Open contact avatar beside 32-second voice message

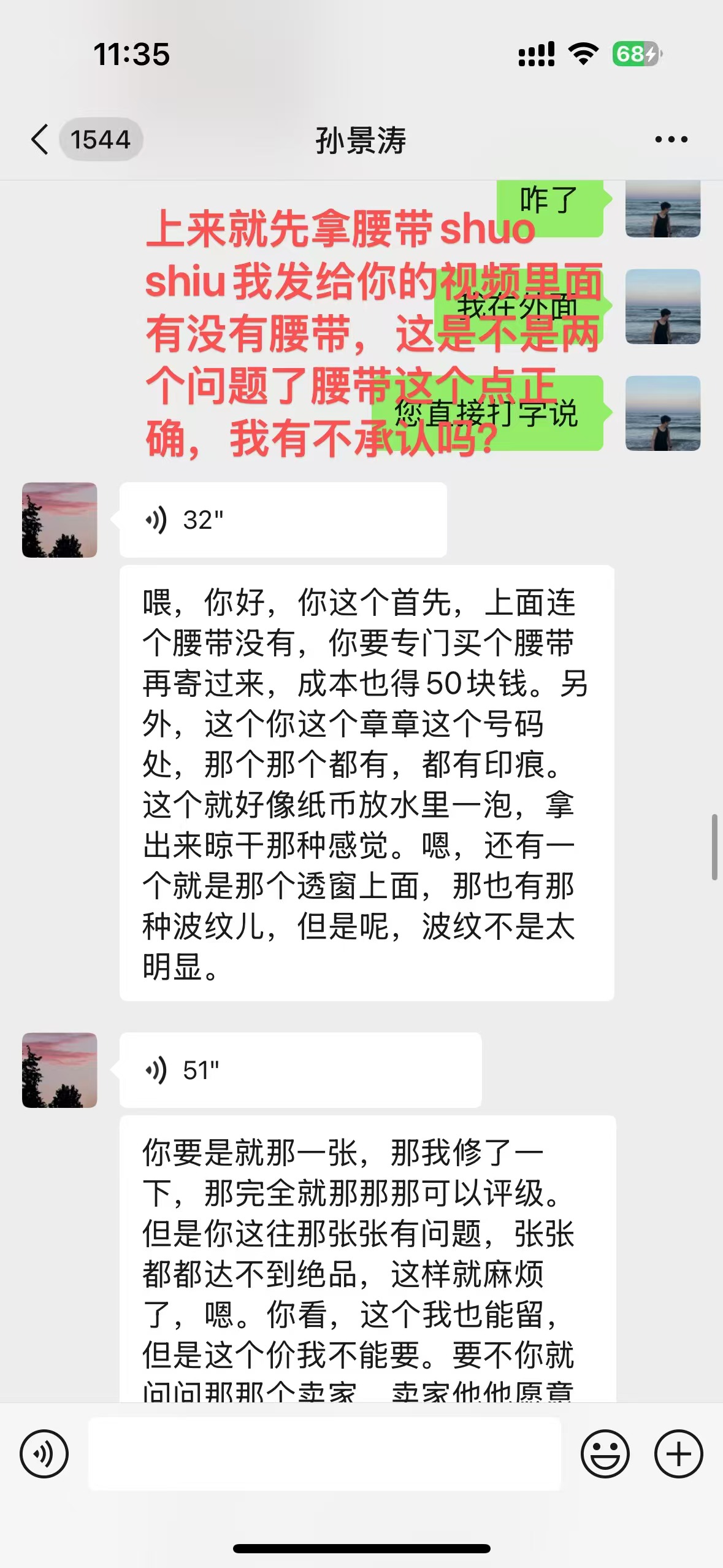(59, 520)
